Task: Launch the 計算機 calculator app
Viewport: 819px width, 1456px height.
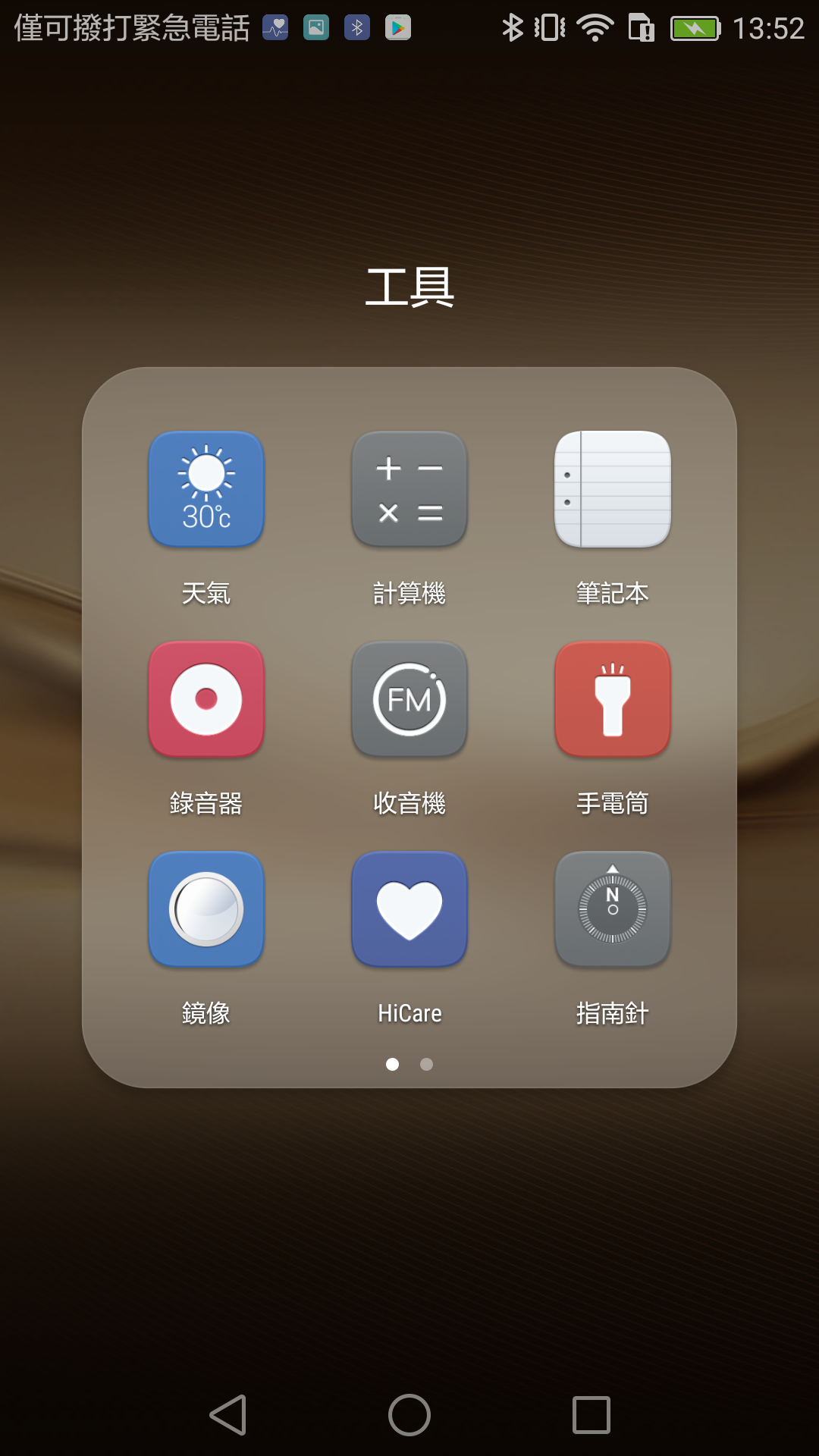Action: [409, 489]
